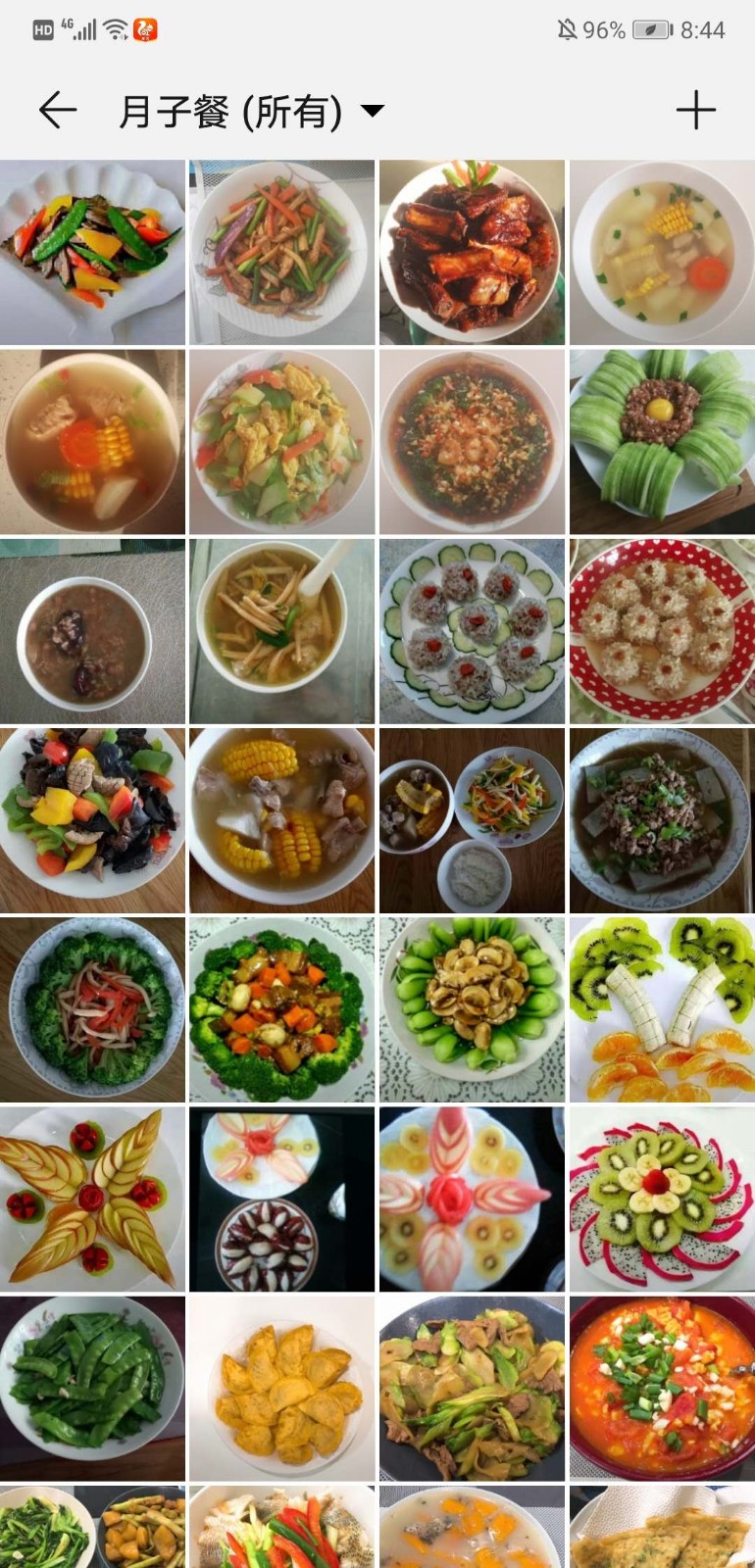The height and width of the screenshot is (1568, 755).
Task: Open the noodle soup with spoon photo
Action: (x=281, y=630)
